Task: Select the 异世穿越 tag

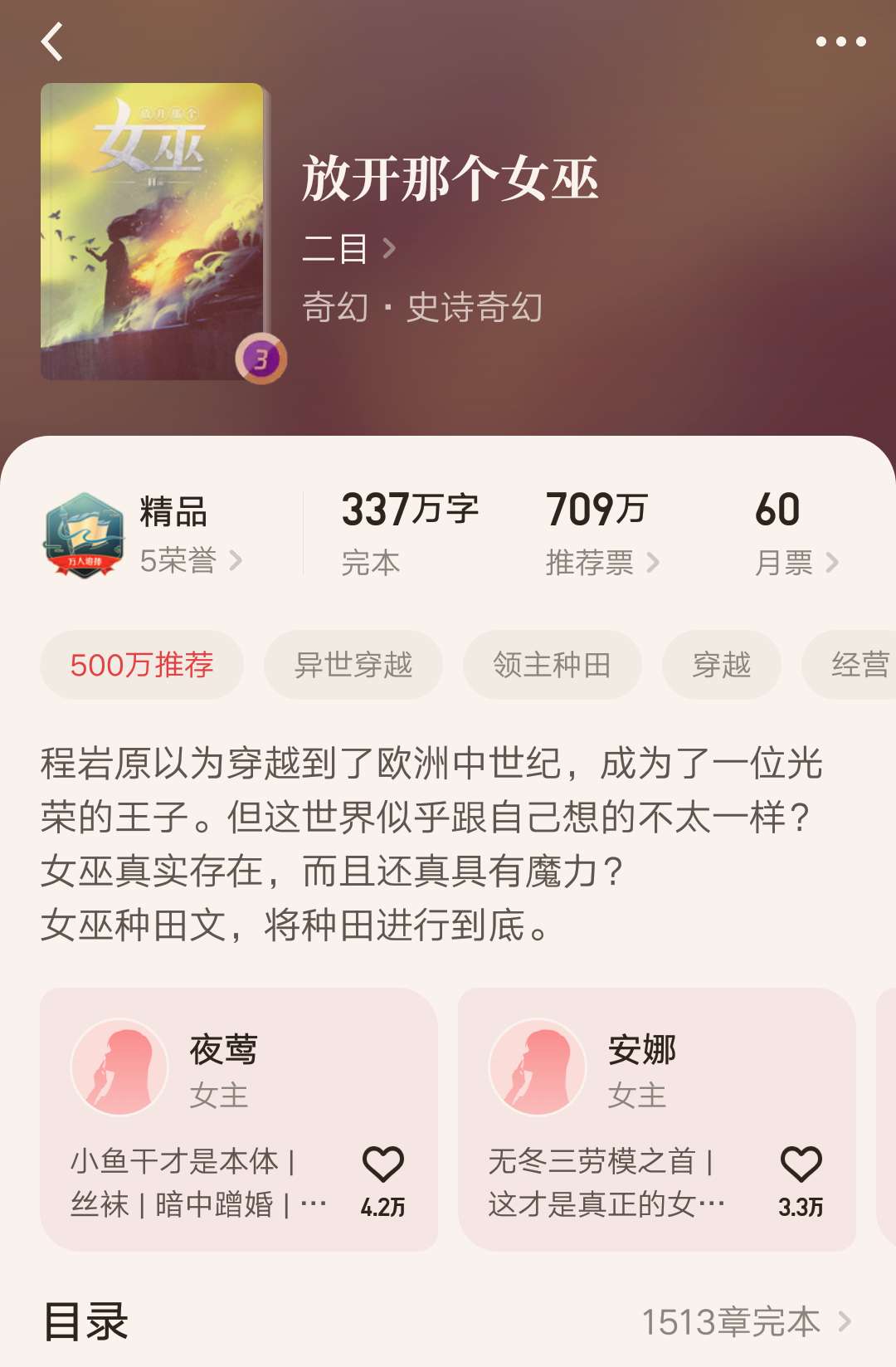Action: [352, 664]
